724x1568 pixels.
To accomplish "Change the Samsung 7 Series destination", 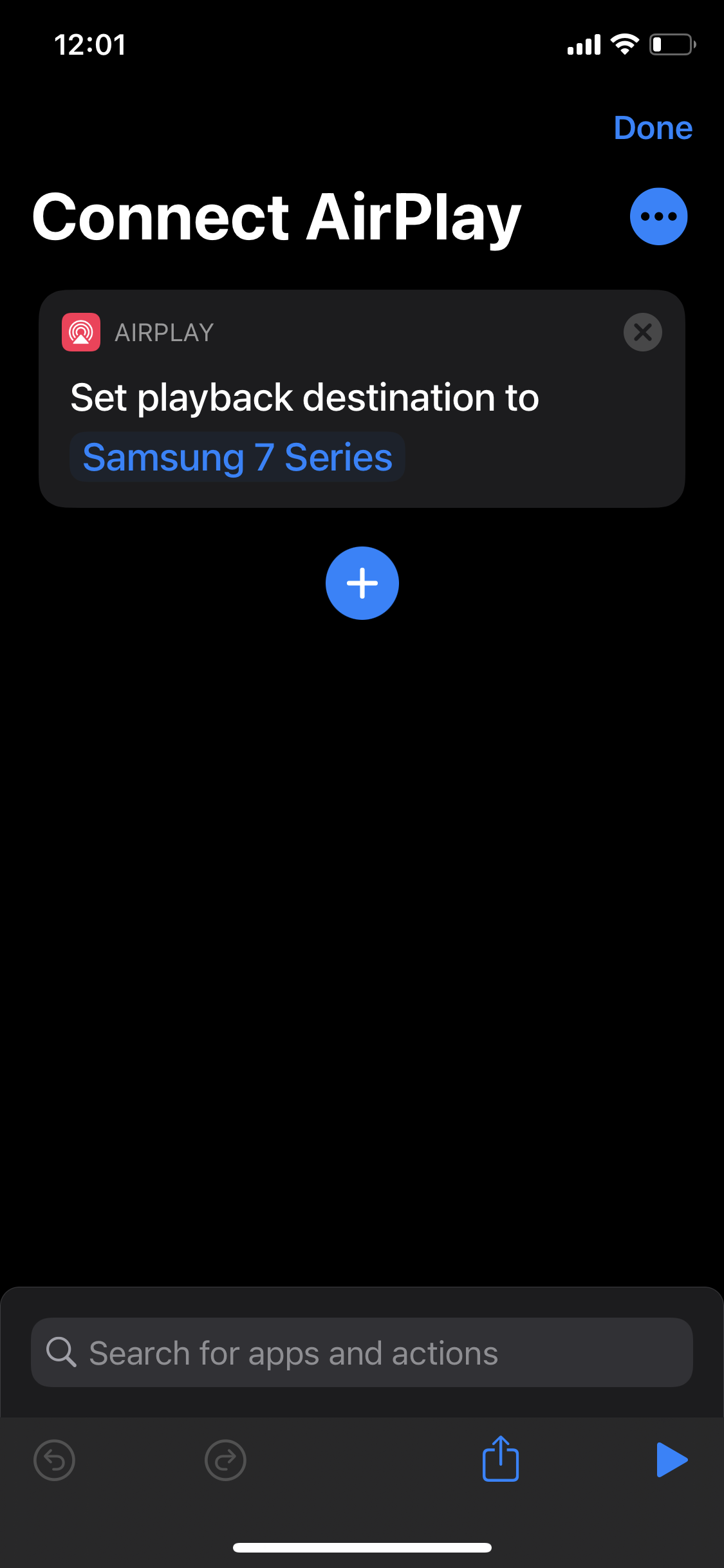I will pyautogui.click(x=237, y=458).
